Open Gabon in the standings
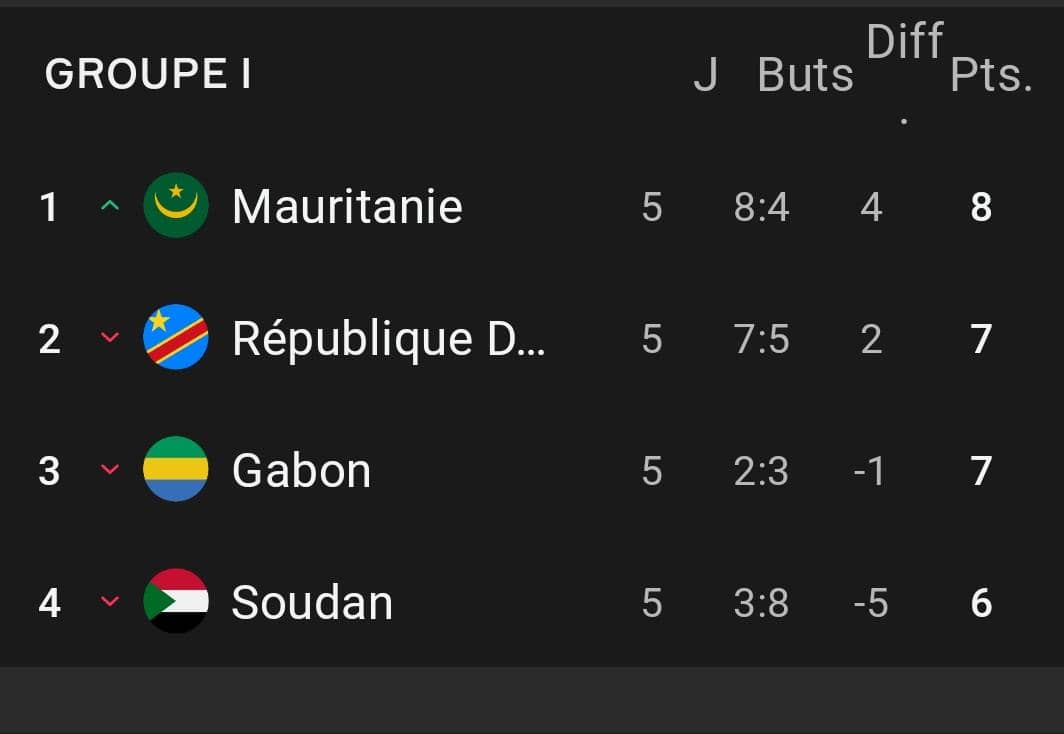 (301, 470)
